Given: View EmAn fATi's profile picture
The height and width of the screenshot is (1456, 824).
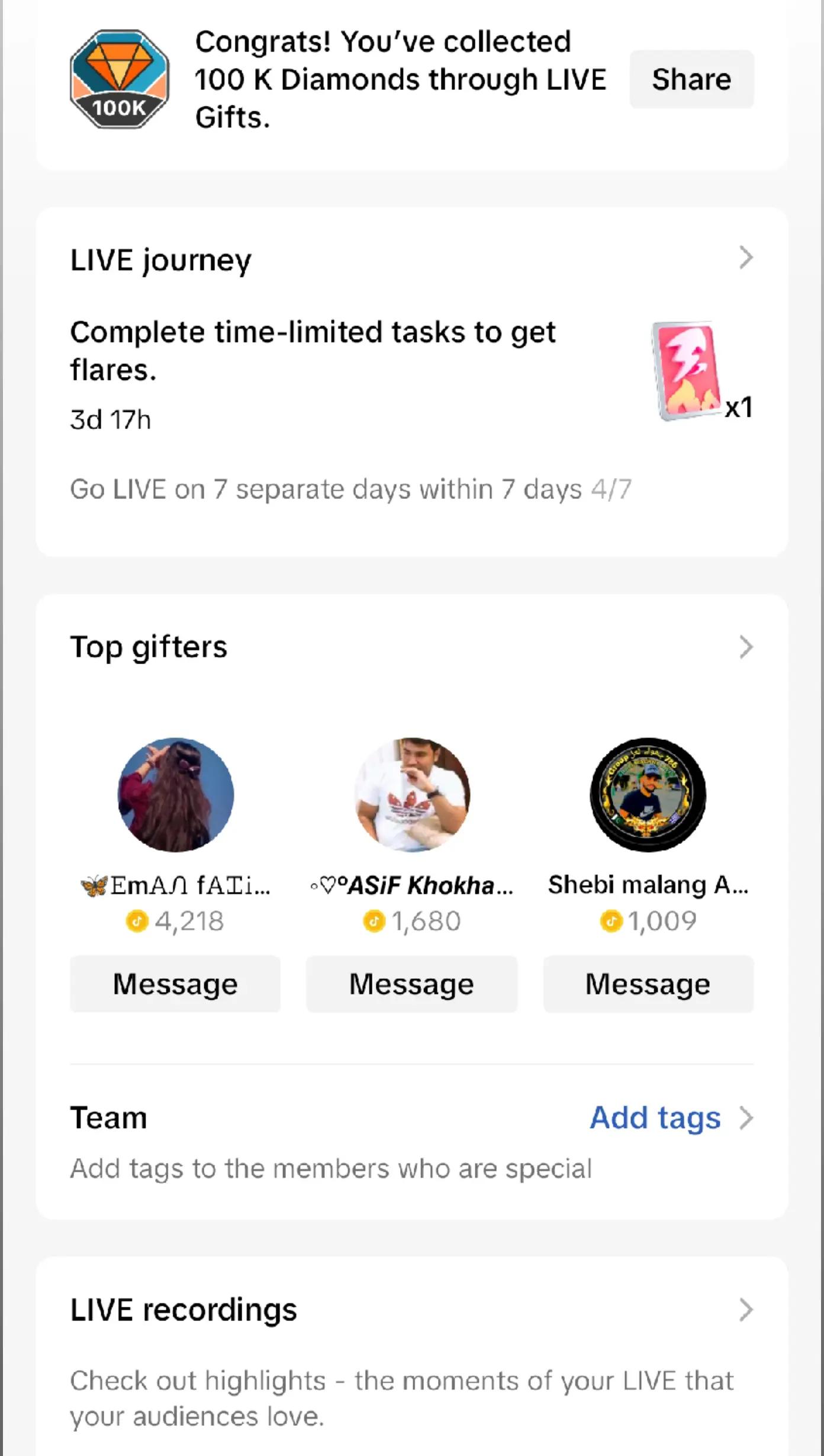Looking at the screenshot, I should coord(176,795).
